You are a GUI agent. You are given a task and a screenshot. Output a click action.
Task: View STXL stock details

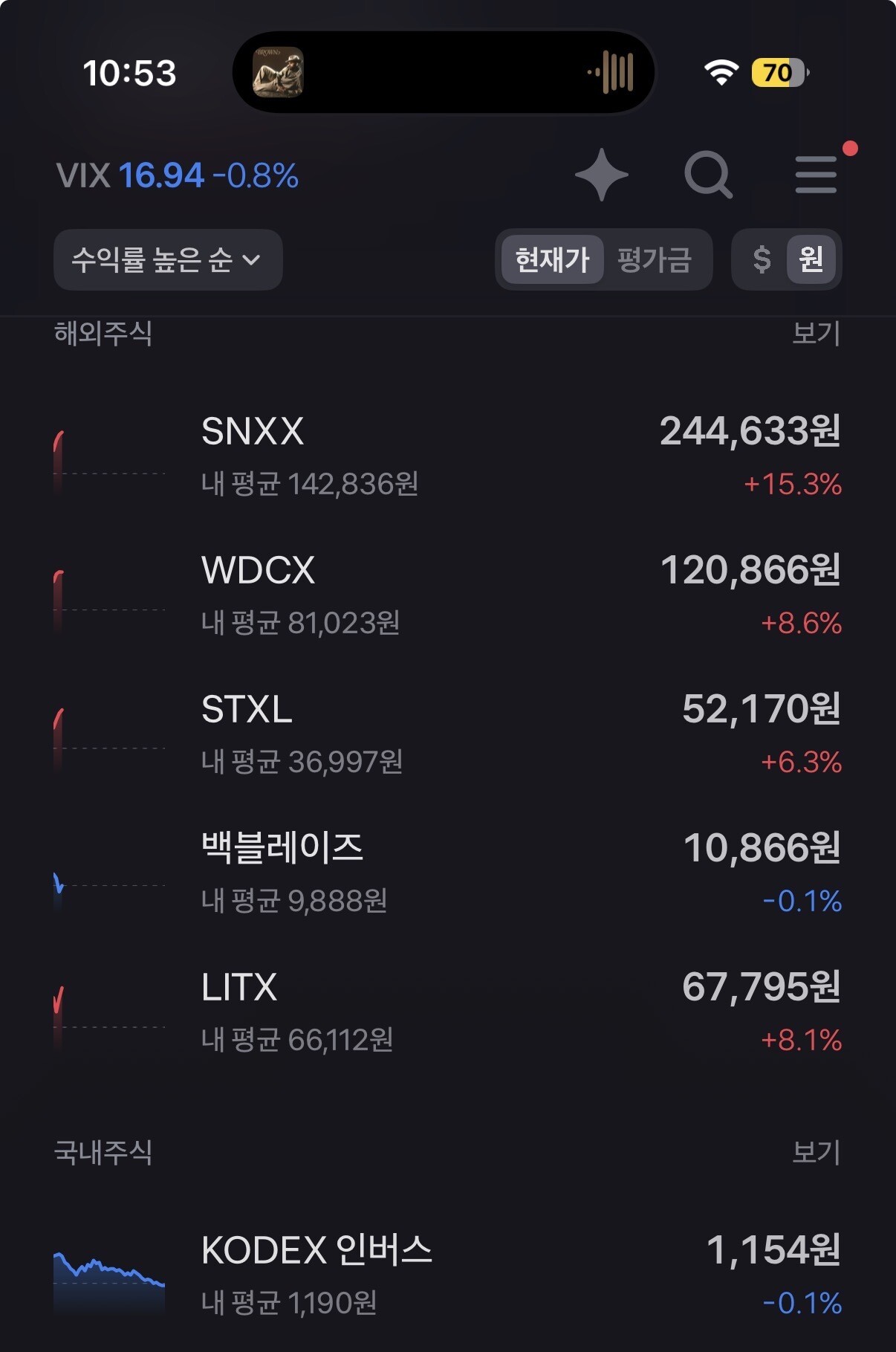click(x=448, y=735)
